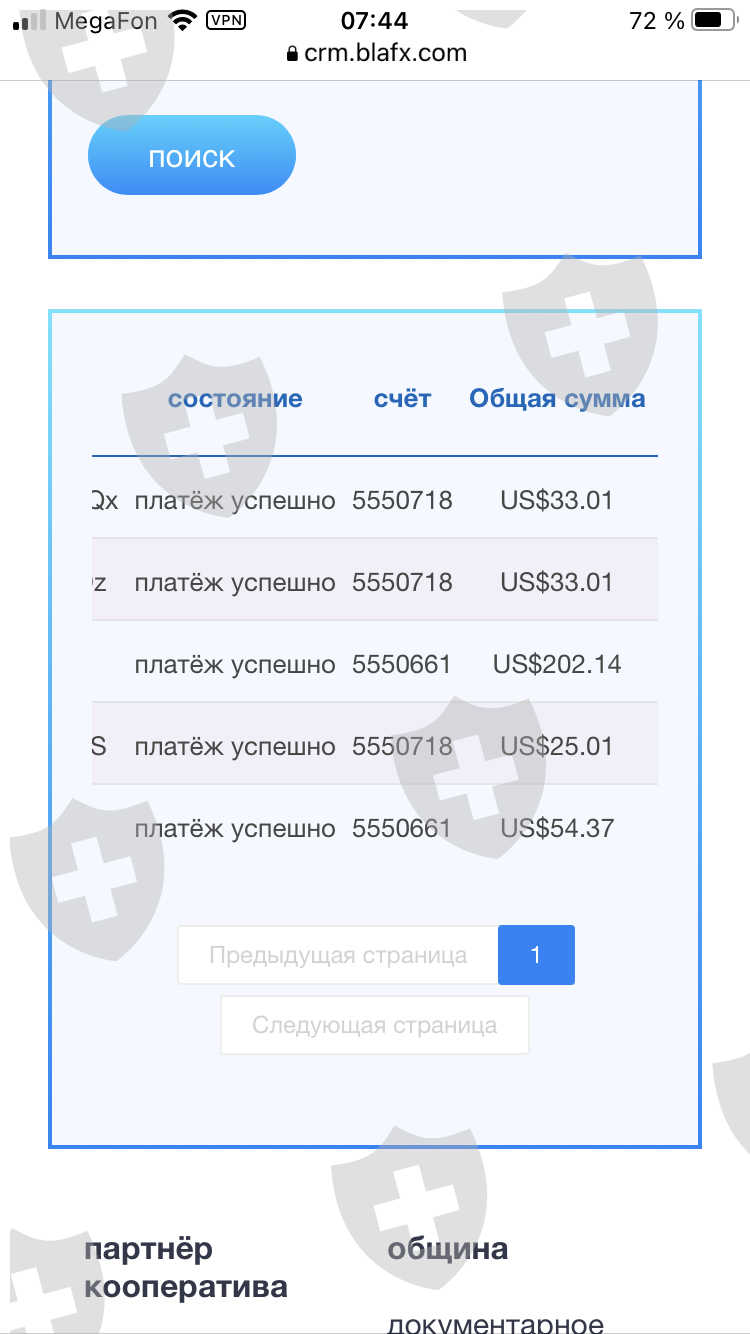This screenshot has width=750, height=1334.
Task: Go to Предыдущая страница
Action: [x=338, y=955]
